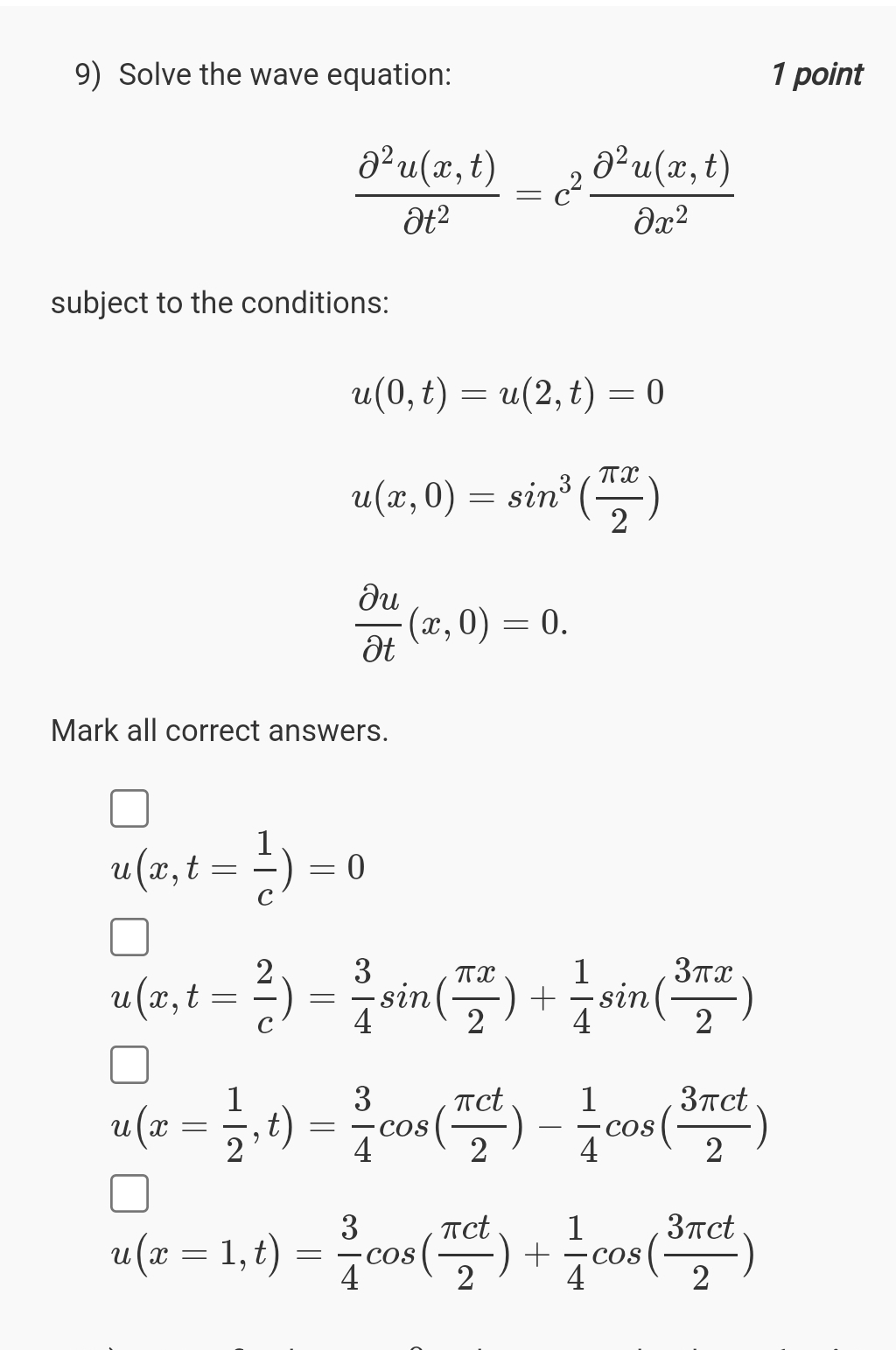Check the second option with 3/4 sin(πx/2) term
Viewport: 896px width, 1350px height.
coord(129,938)
